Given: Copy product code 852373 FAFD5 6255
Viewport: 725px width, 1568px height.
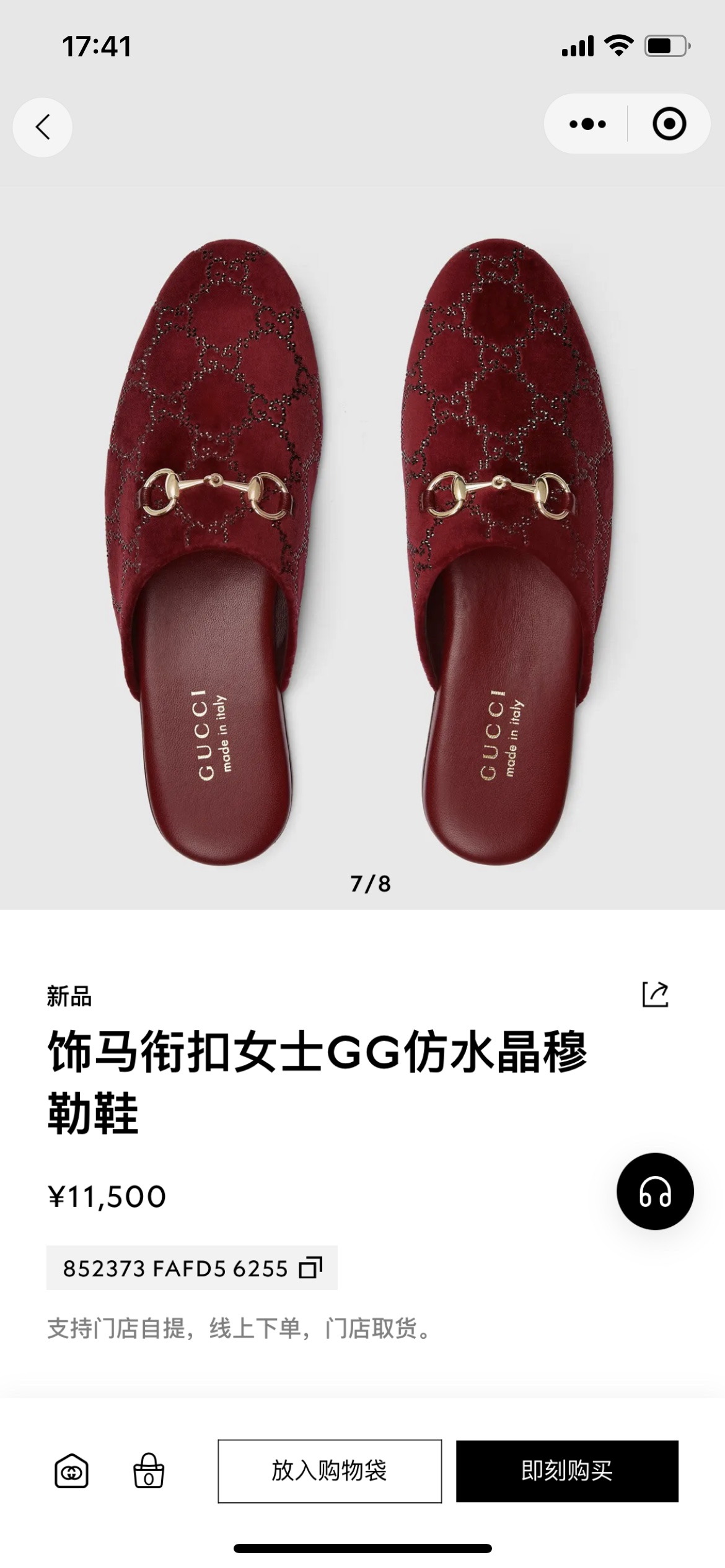Looking at the screenshot, I should coord(310,1268).
